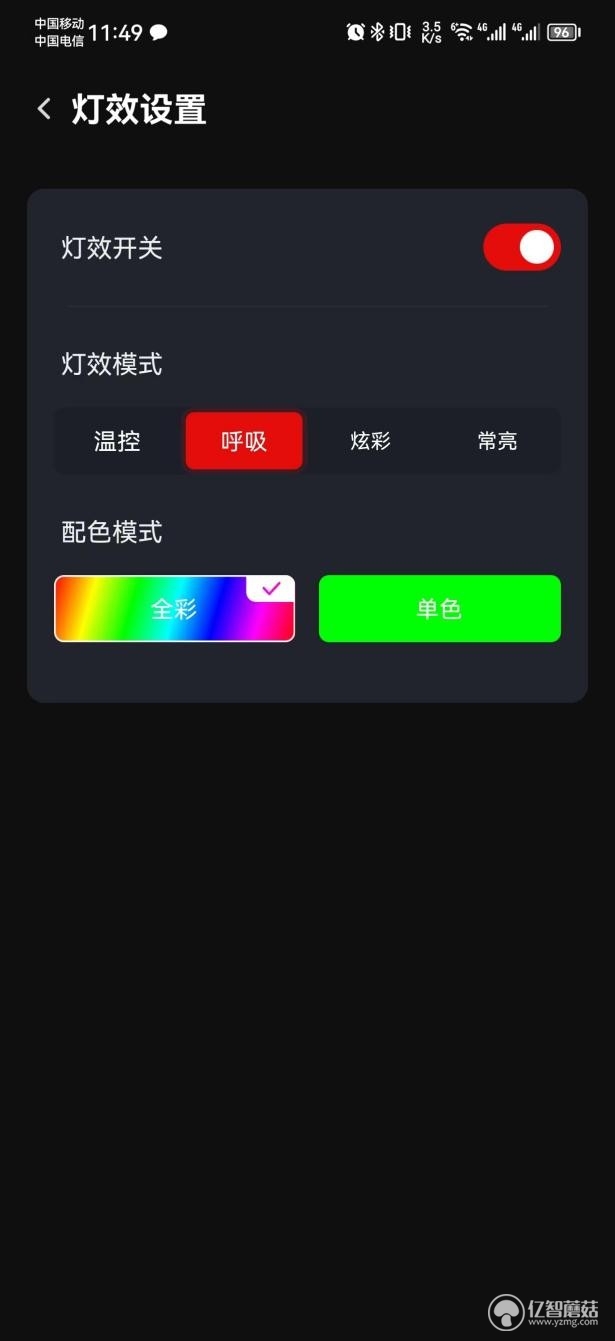Switch to the 炫彩 lighting mode

click(x=370, y=441)
